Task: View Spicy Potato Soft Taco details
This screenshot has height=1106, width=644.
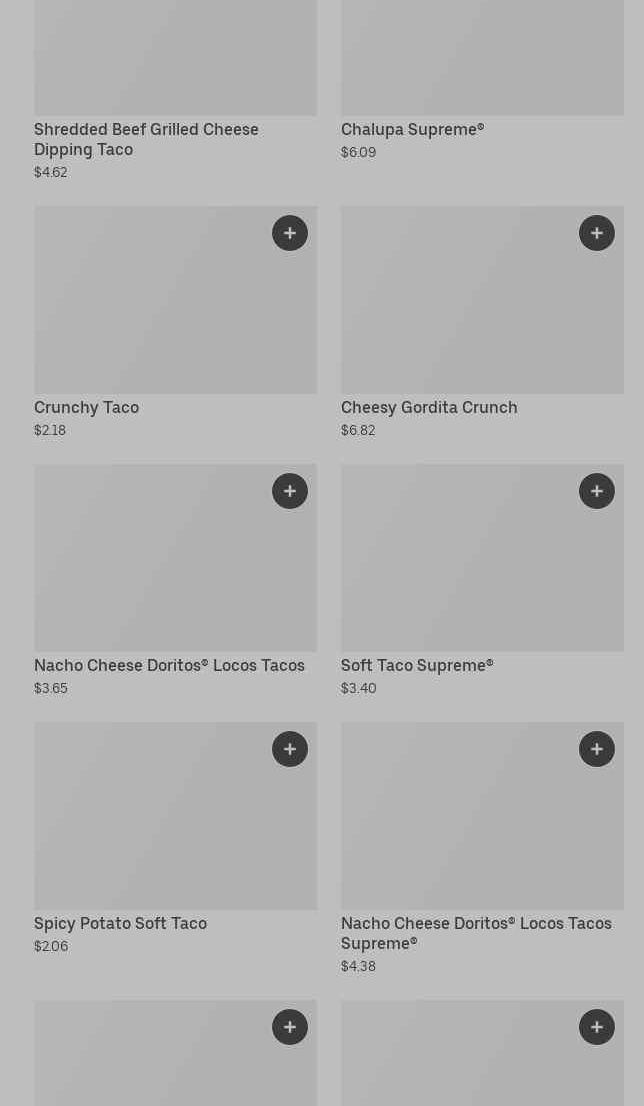Action: pyautogui.click(x=120, y=923)
